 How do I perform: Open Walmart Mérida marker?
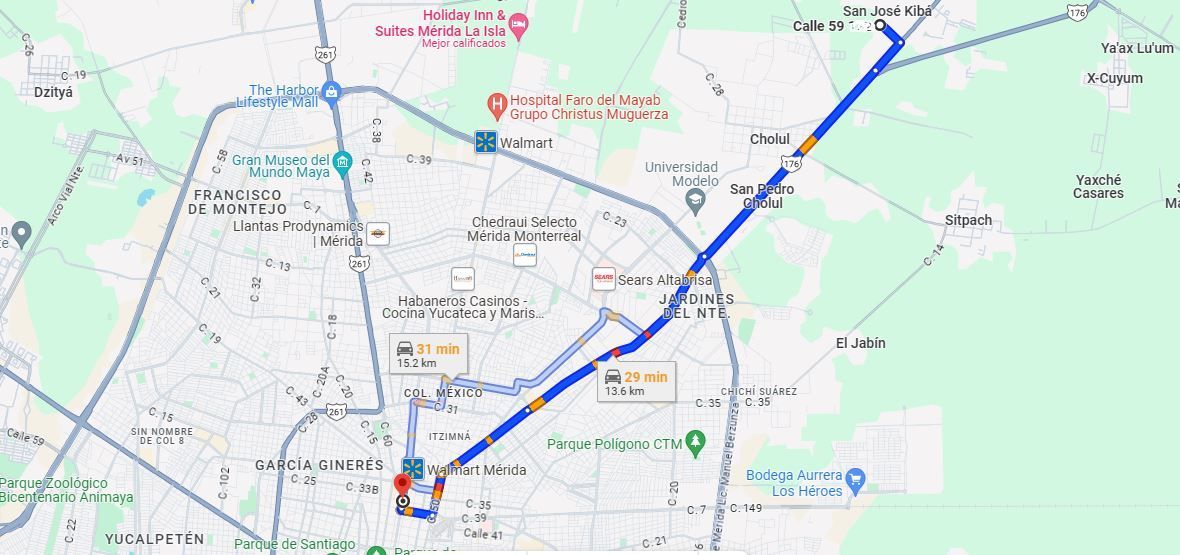pos(412,468)
